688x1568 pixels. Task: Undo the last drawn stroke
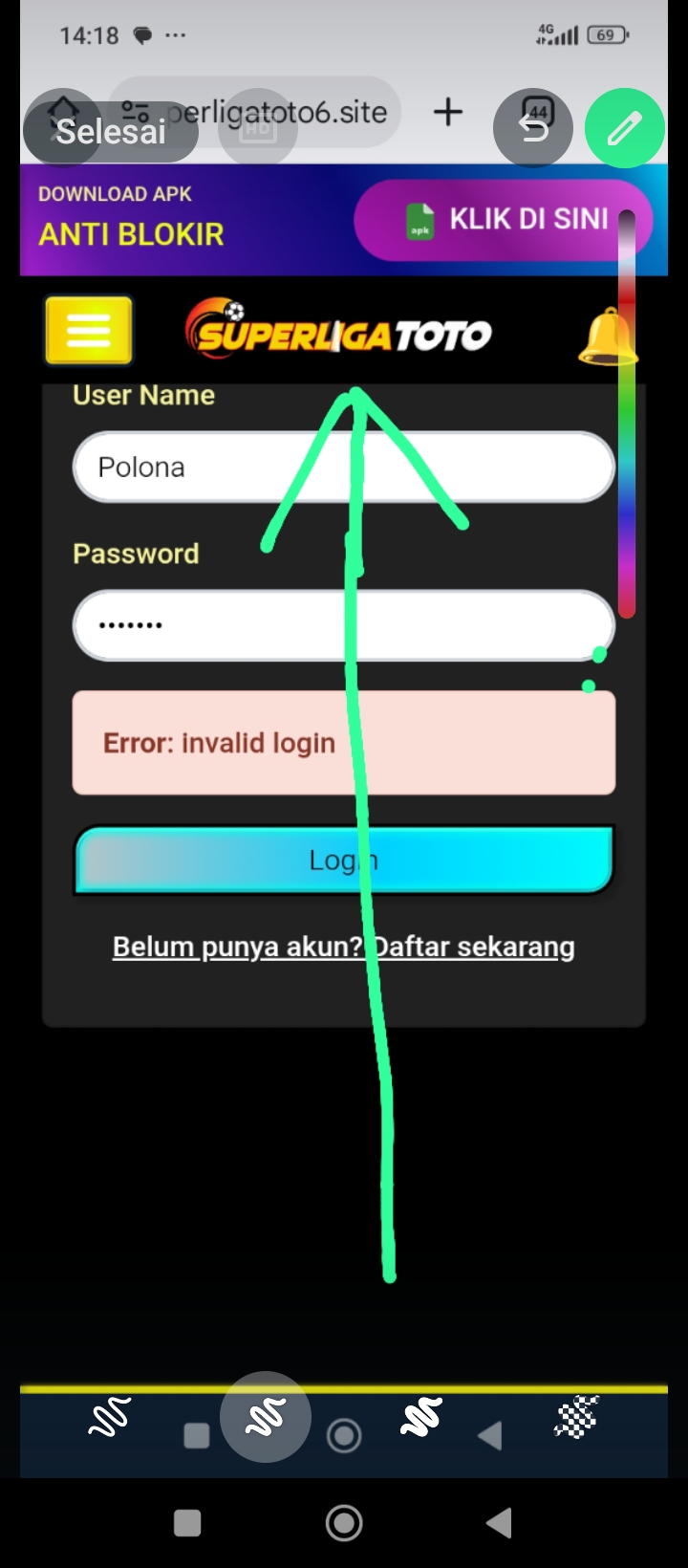pyautogui.click(x=533, y=128)
